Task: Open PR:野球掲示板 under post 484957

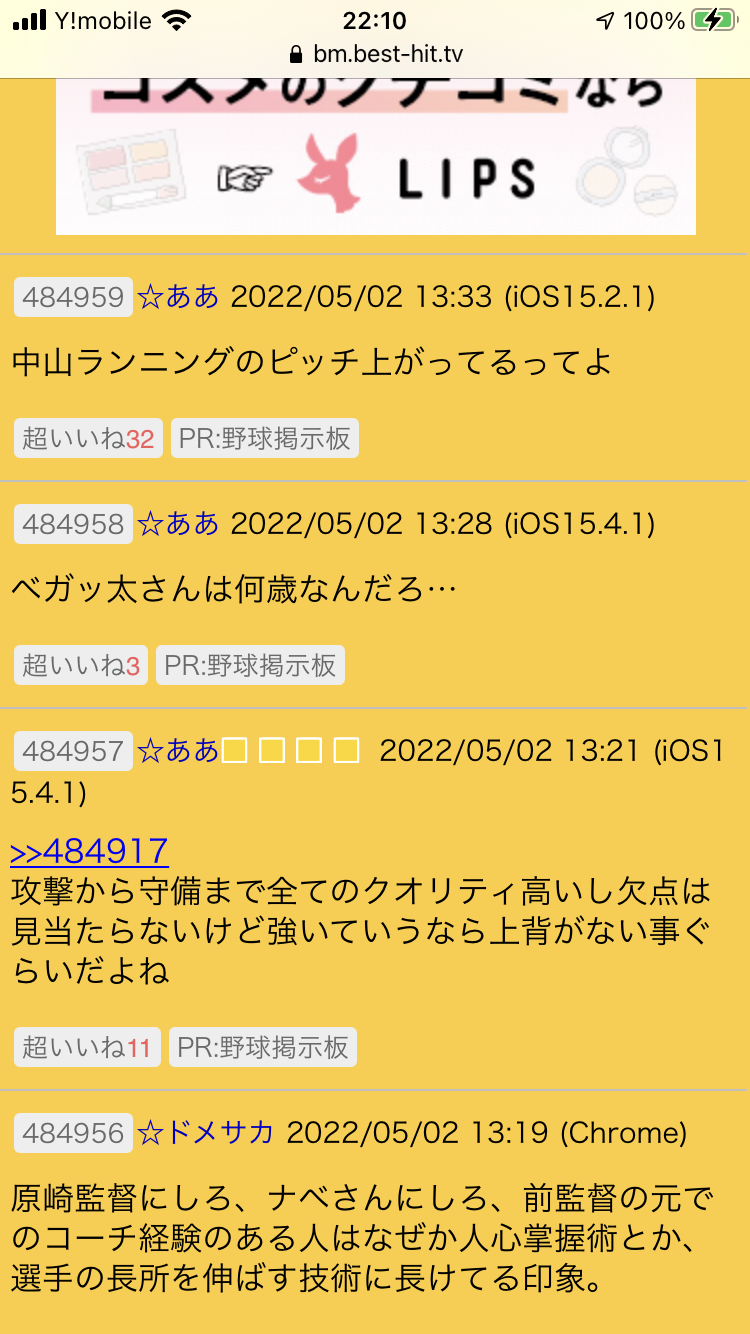Action: [x=262, y=1047]
